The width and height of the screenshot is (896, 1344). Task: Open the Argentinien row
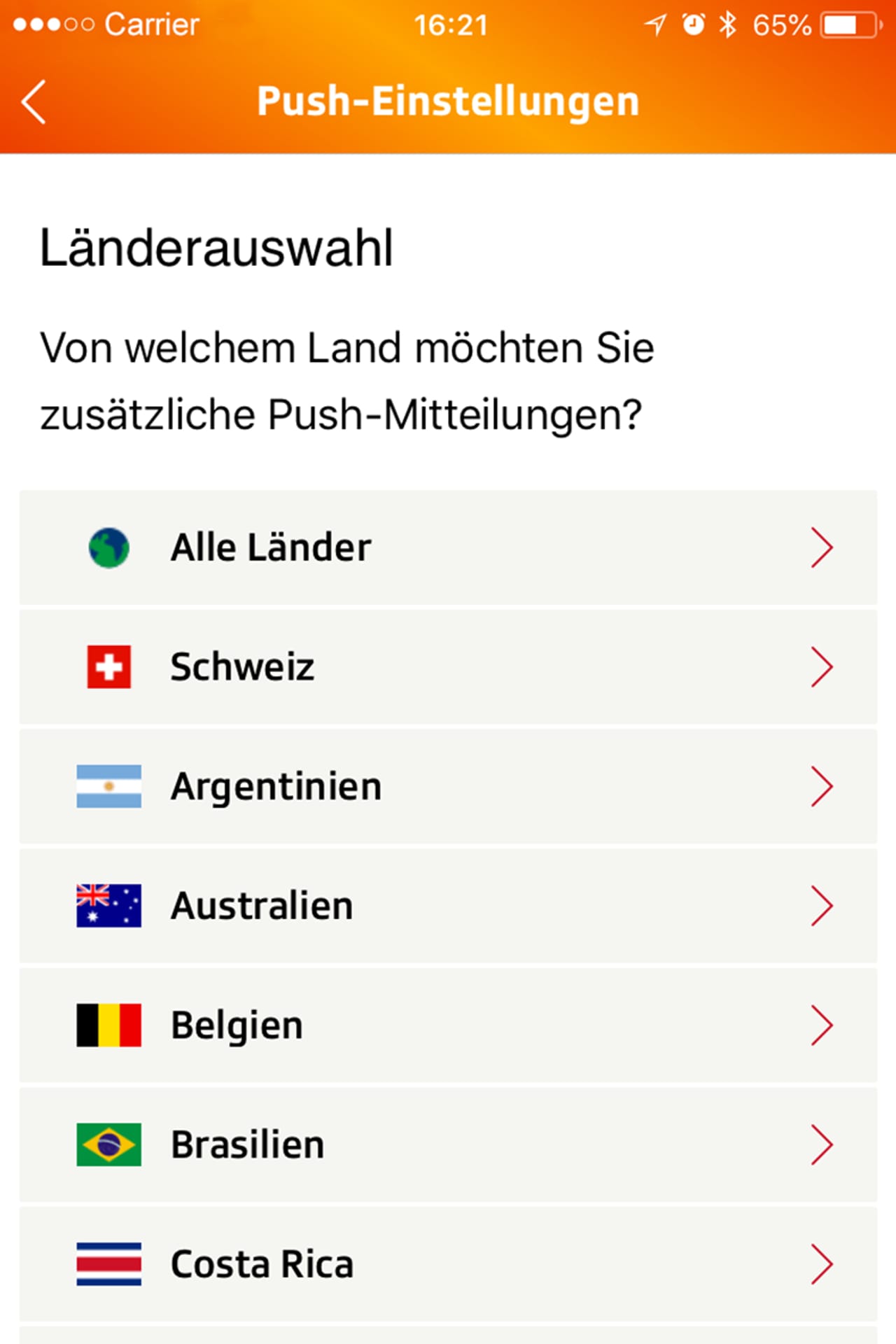(448, 786)
